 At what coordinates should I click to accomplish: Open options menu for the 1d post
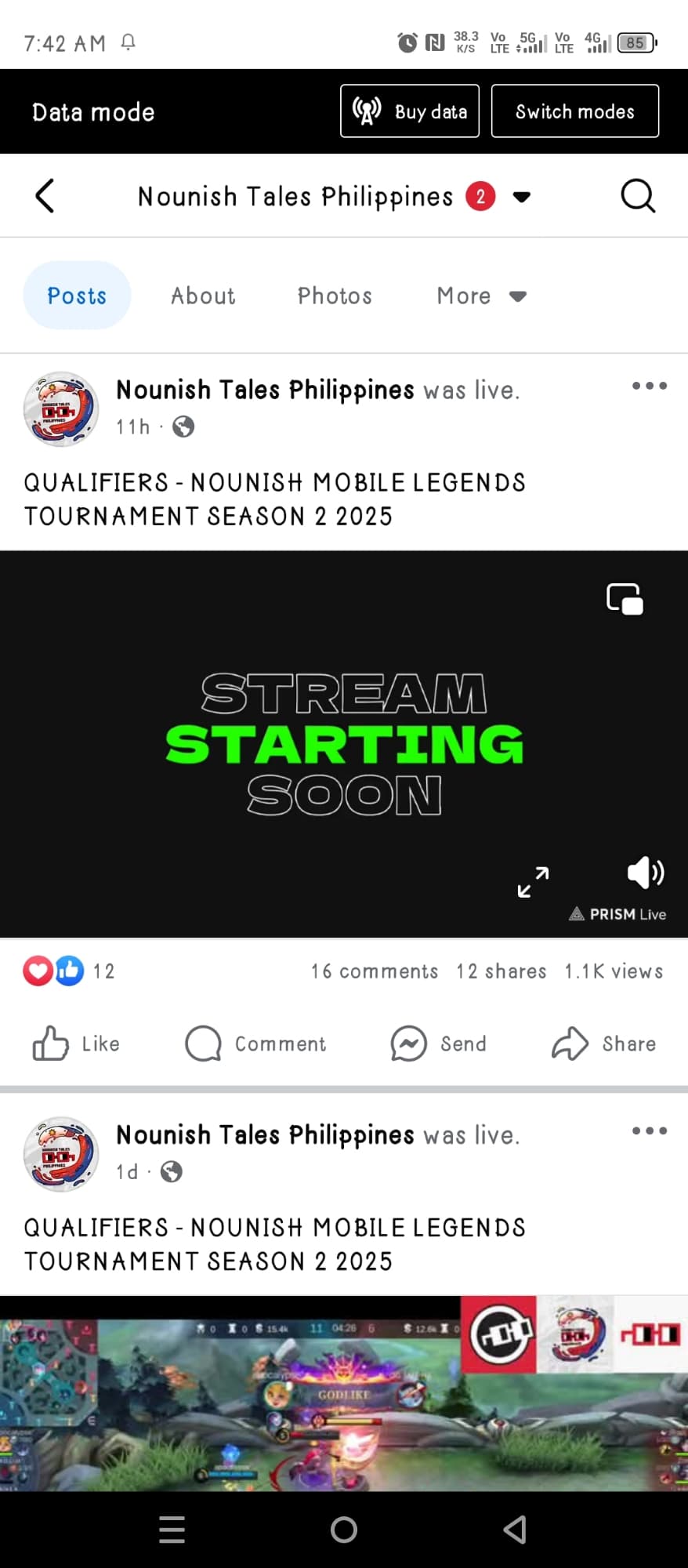coord(649,1131)
